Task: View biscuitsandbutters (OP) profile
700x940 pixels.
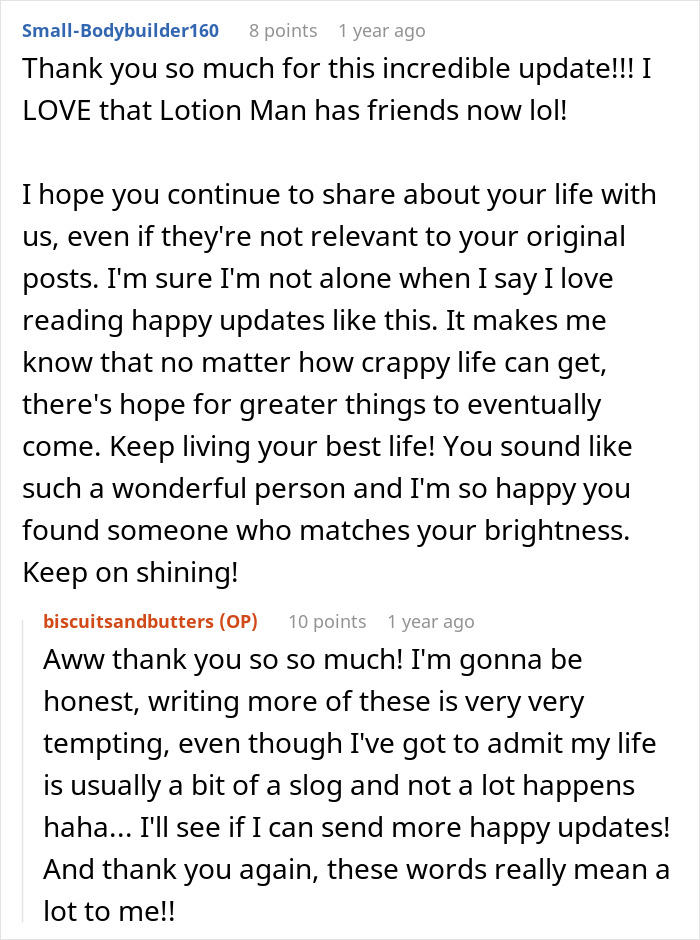Action: [150, 621]
